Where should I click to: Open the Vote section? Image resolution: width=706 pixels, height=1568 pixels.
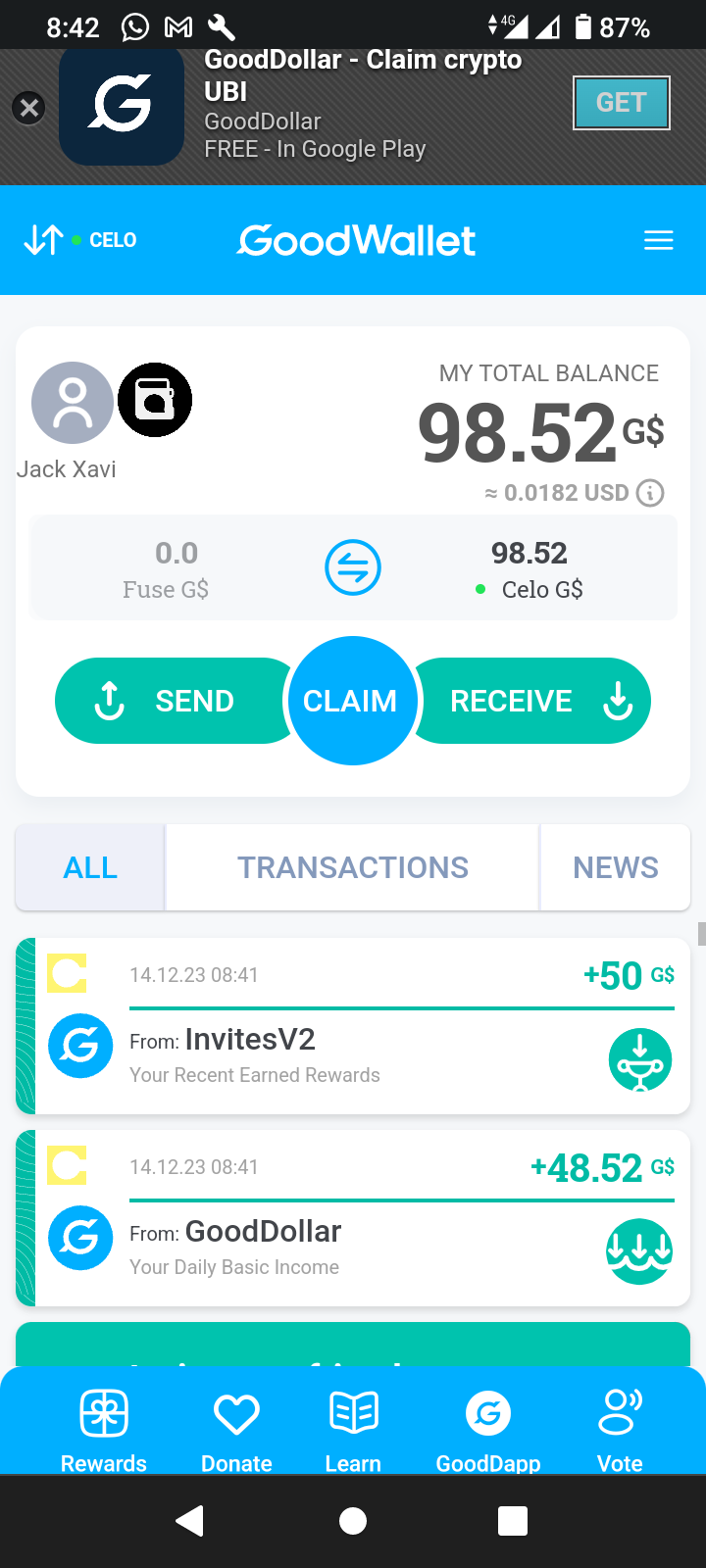pos(620,1429)
